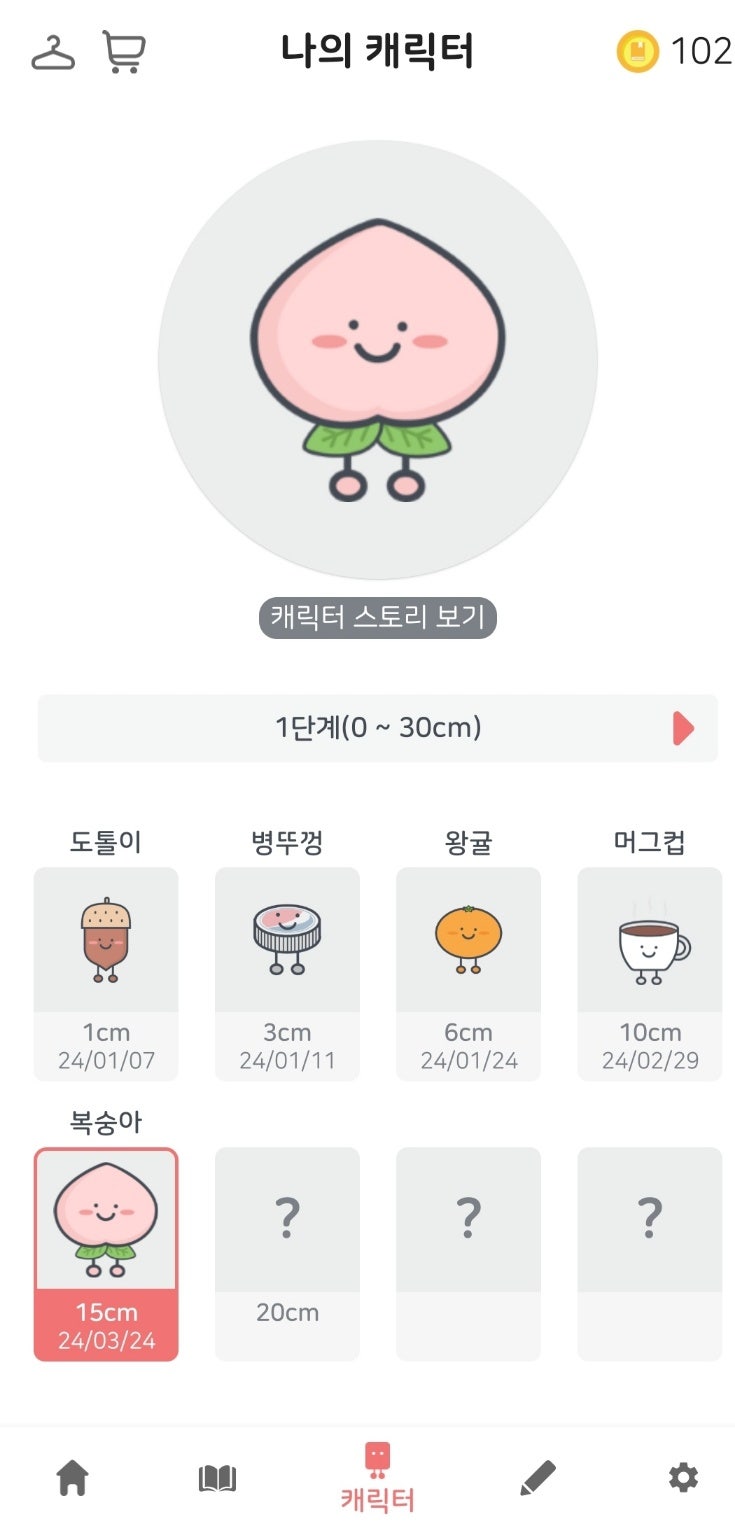735x1527 pixels.
Task: Open the book tab
Action: [217, 1477]
